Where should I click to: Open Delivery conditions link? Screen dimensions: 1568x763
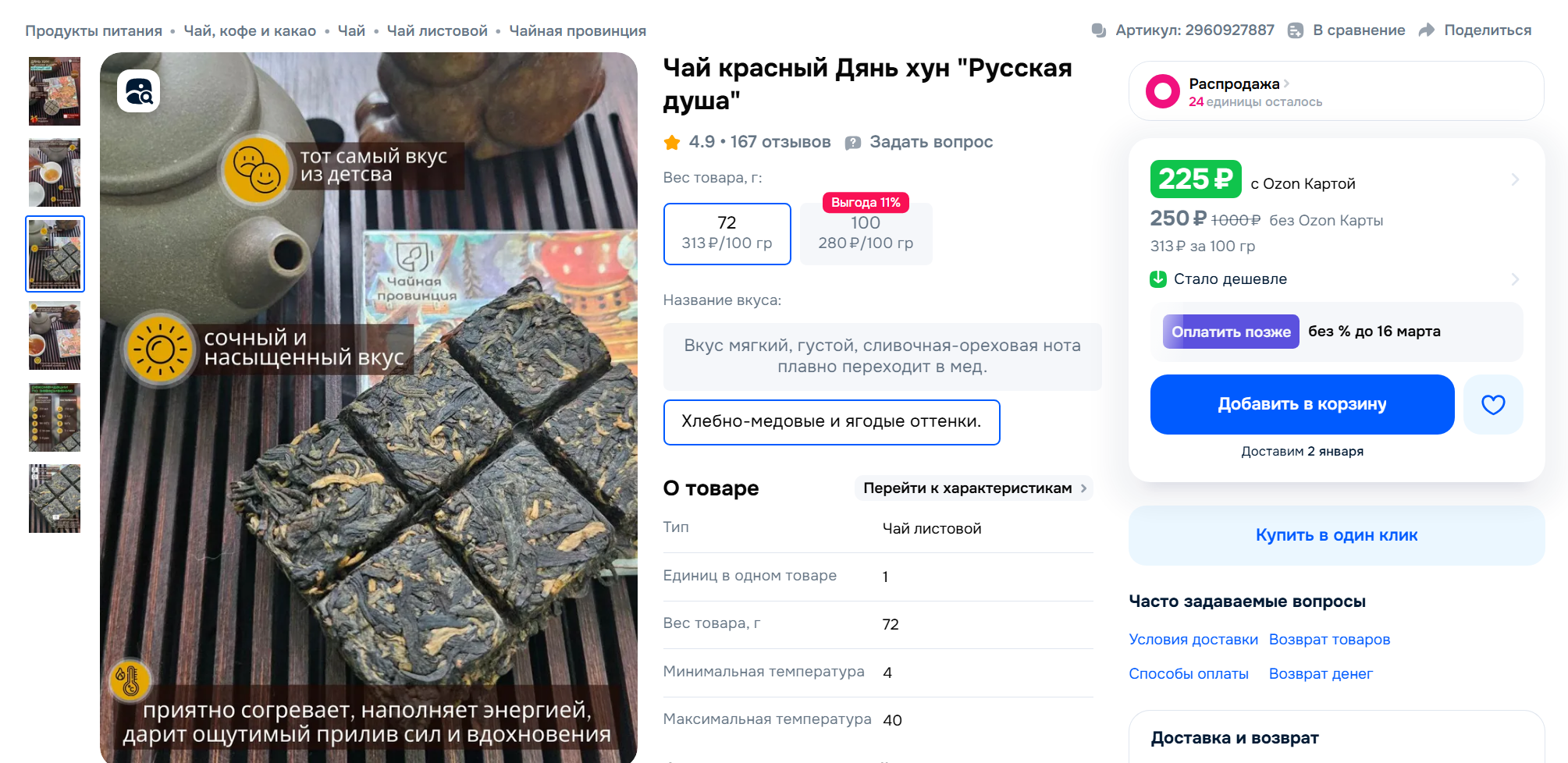[1193, 640]
